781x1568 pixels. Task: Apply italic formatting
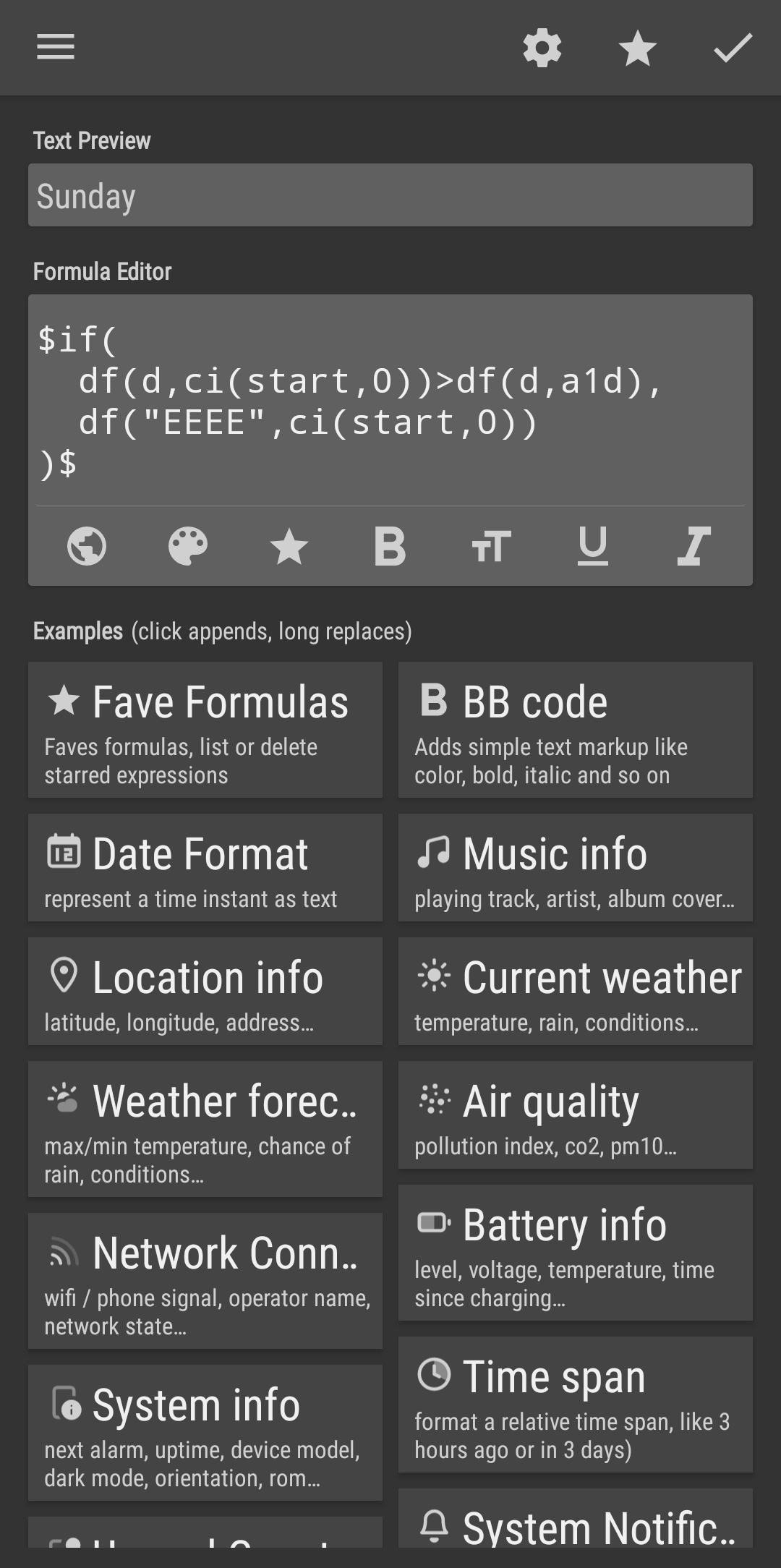(x=694, y=545)
